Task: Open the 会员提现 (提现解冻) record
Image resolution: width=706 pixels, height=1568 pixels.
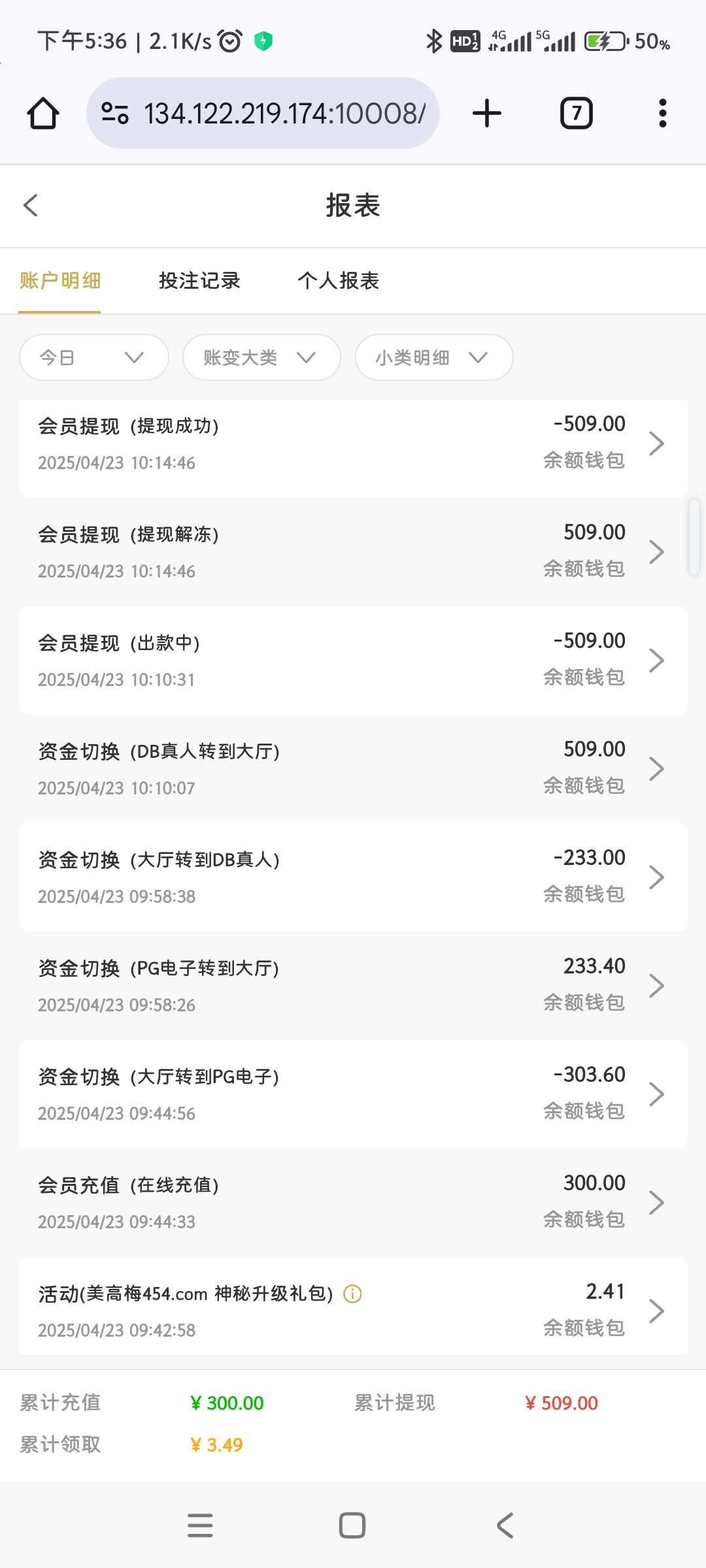Action: (353, 552)
